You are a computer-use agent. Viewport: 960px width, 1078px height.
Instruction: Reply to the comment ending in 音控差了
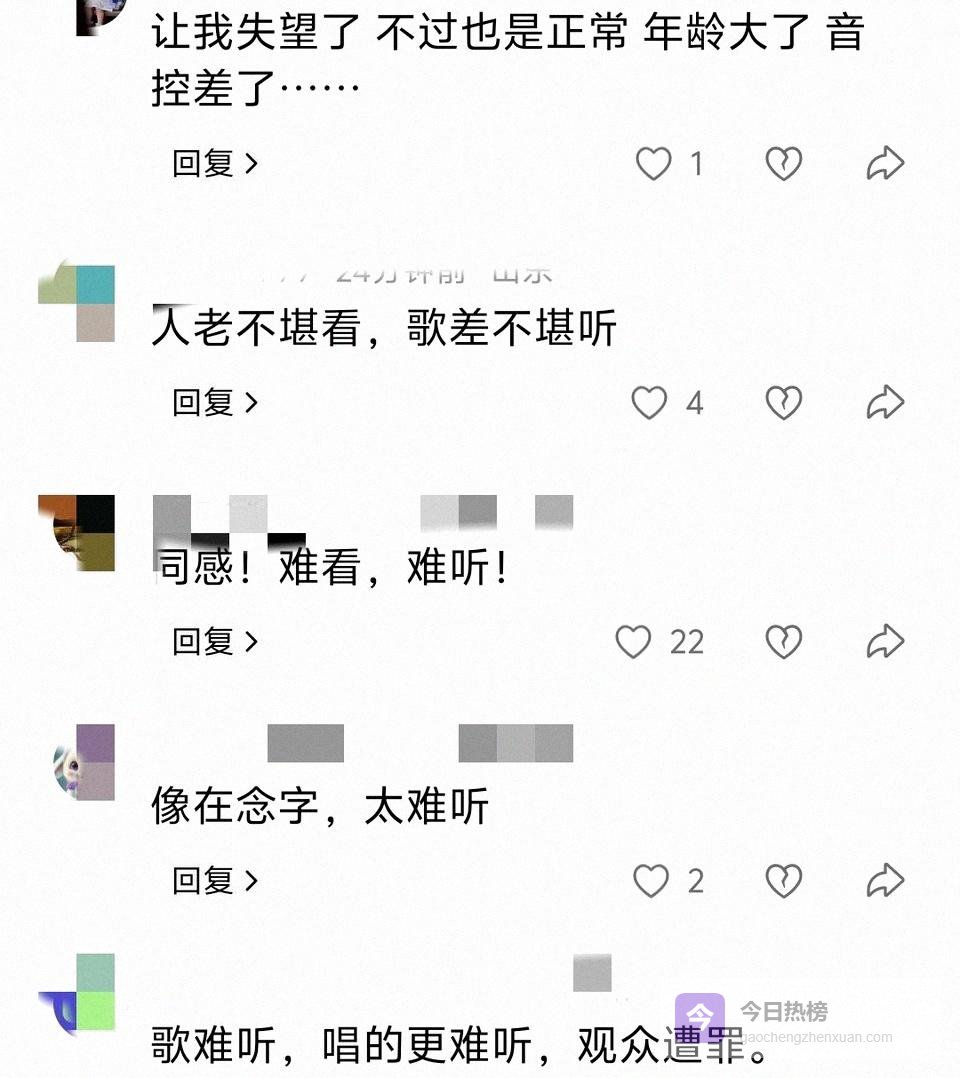pos(214,163)
